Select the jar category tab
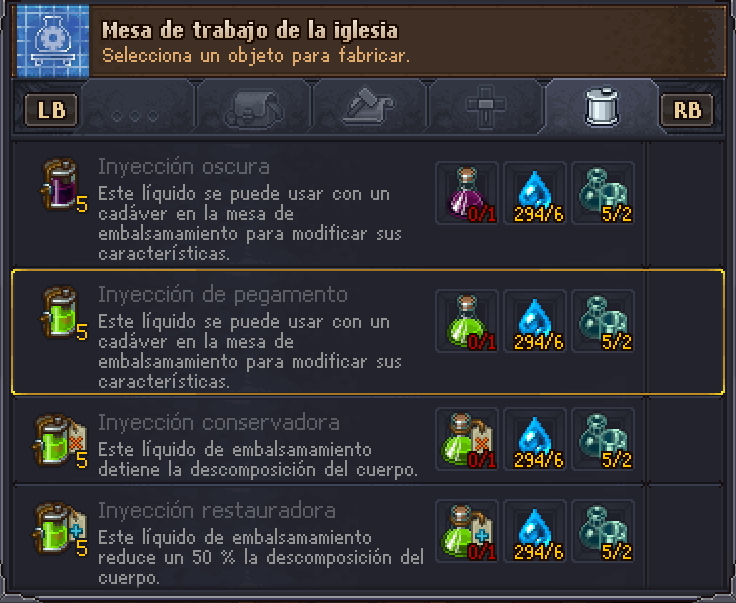The width and height of the screenshot is (736, 603). 601,108
